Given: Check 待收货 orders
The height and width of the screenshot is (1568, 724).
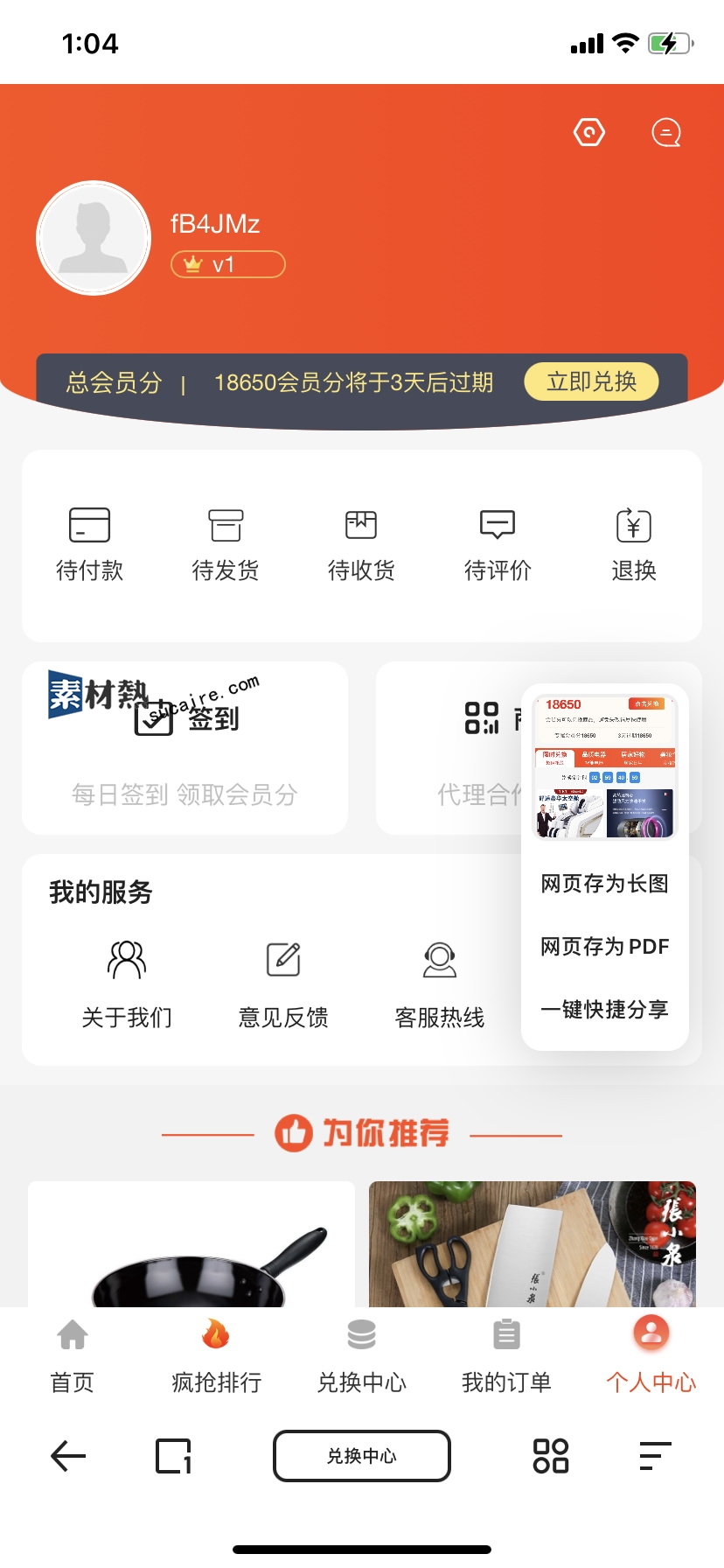Looking at the screenshot, I should coord(361,543).
